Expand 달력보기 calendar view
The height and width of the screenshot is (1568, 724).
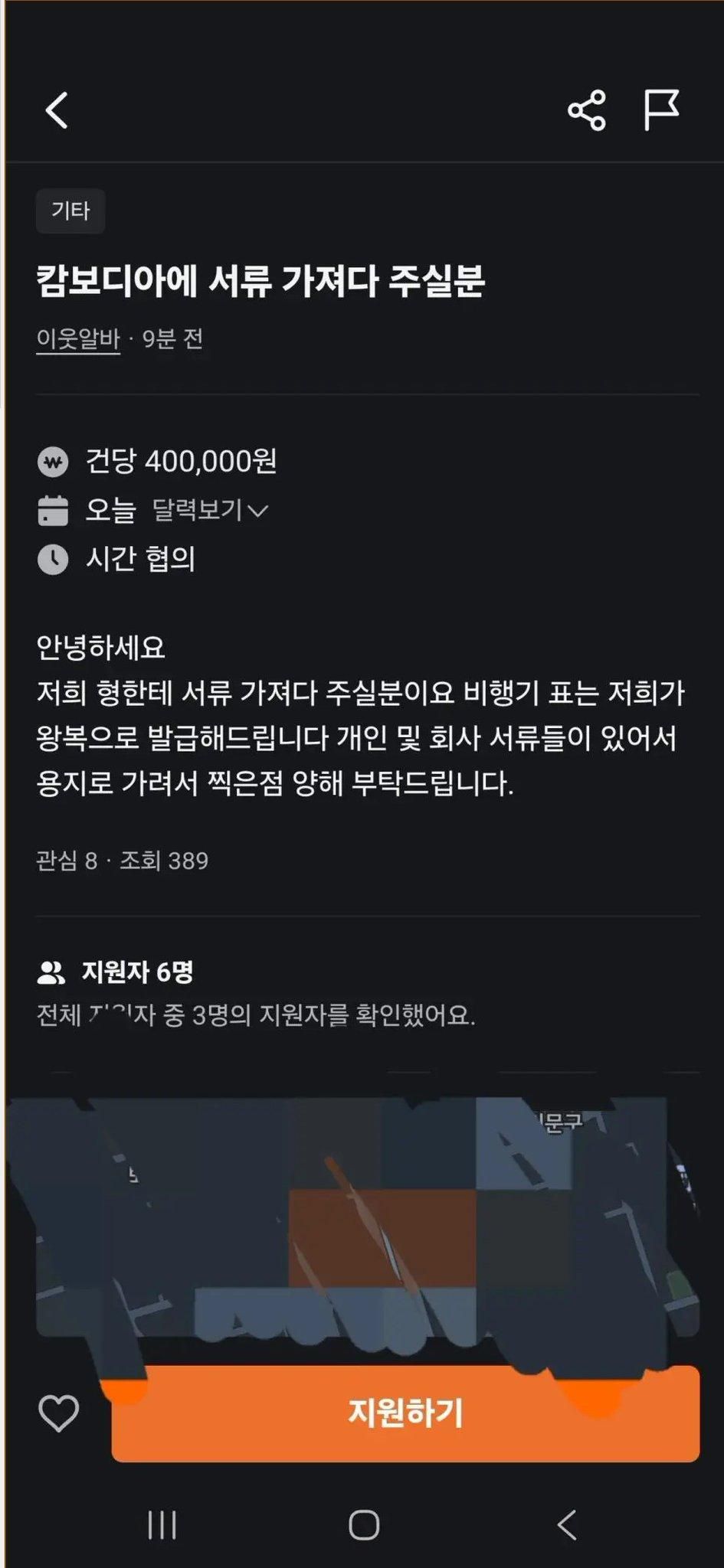coord(210,510)
